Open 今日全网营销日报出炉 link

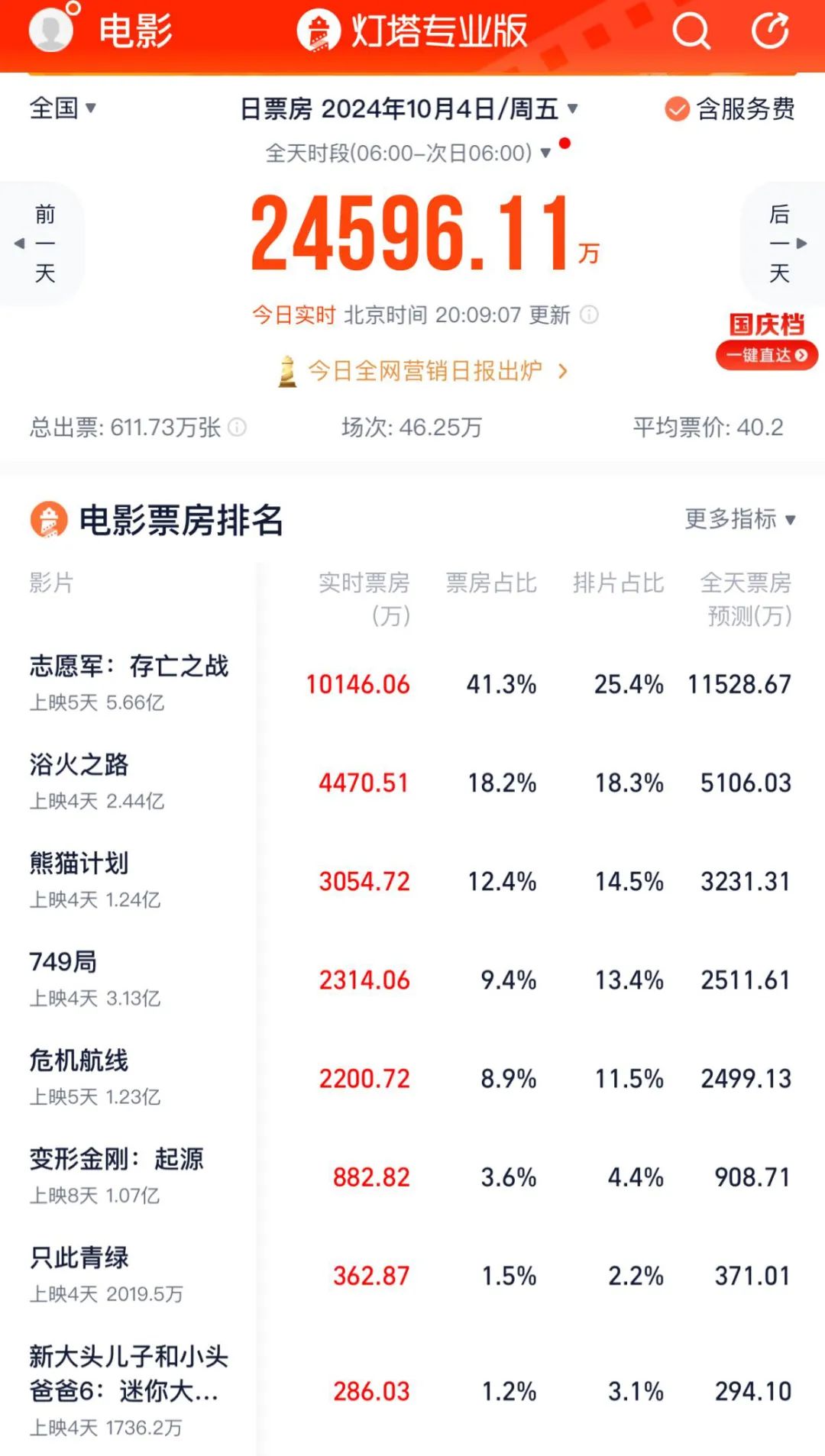click(x=425, y=371)
